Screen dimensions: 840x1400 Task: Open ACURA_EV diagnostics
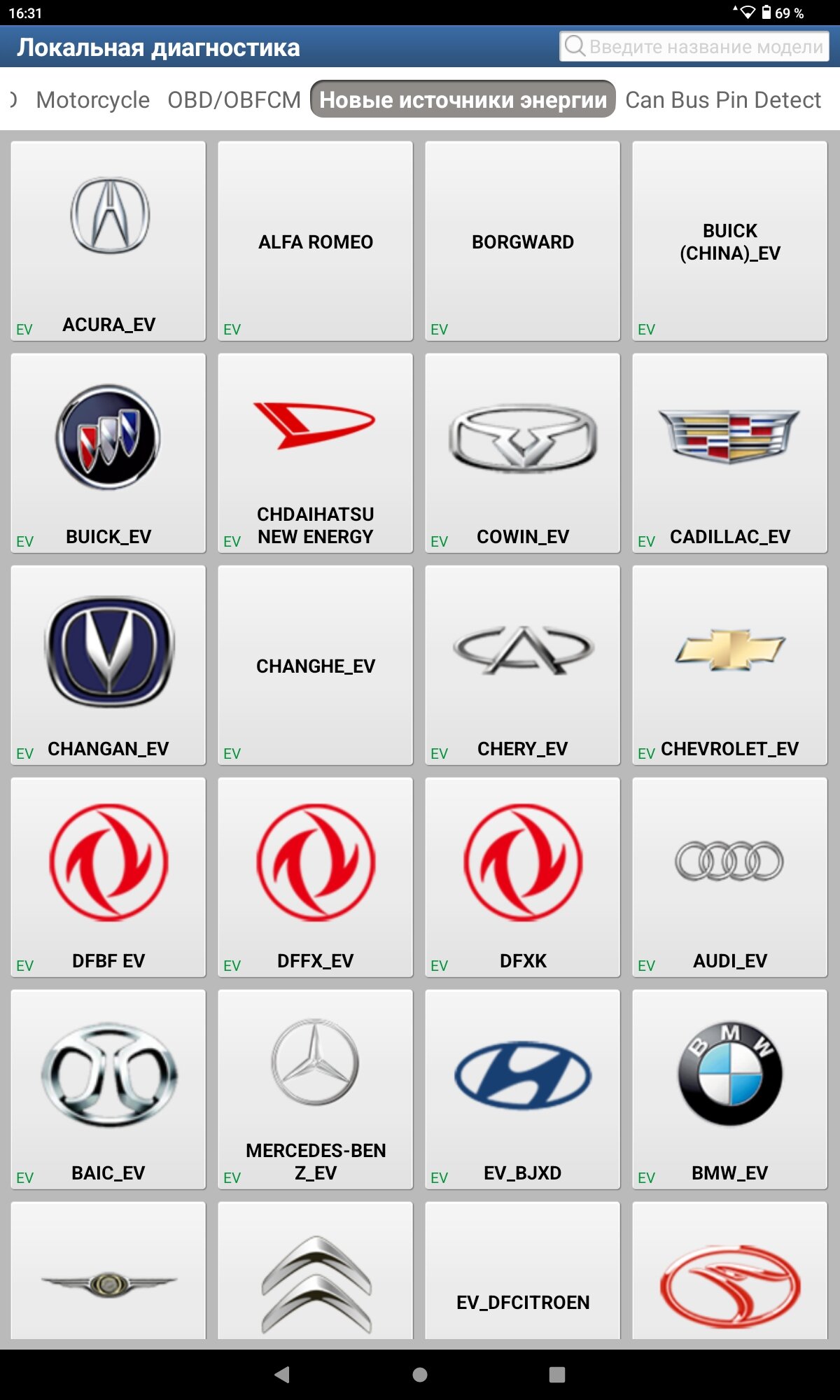[x=108, y=241]
